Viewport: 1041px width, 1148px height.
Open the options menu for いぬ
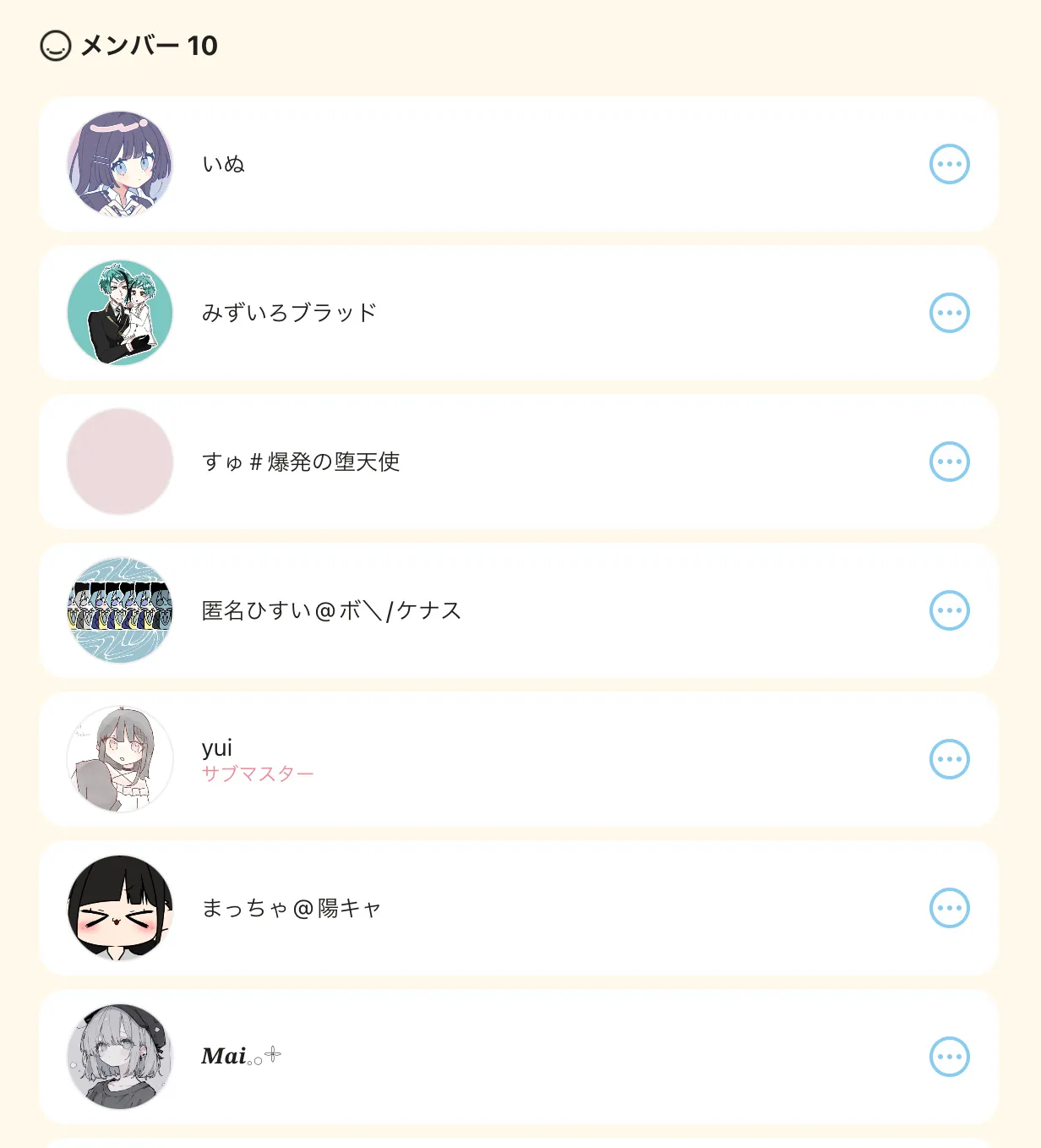tap(949, 164)
